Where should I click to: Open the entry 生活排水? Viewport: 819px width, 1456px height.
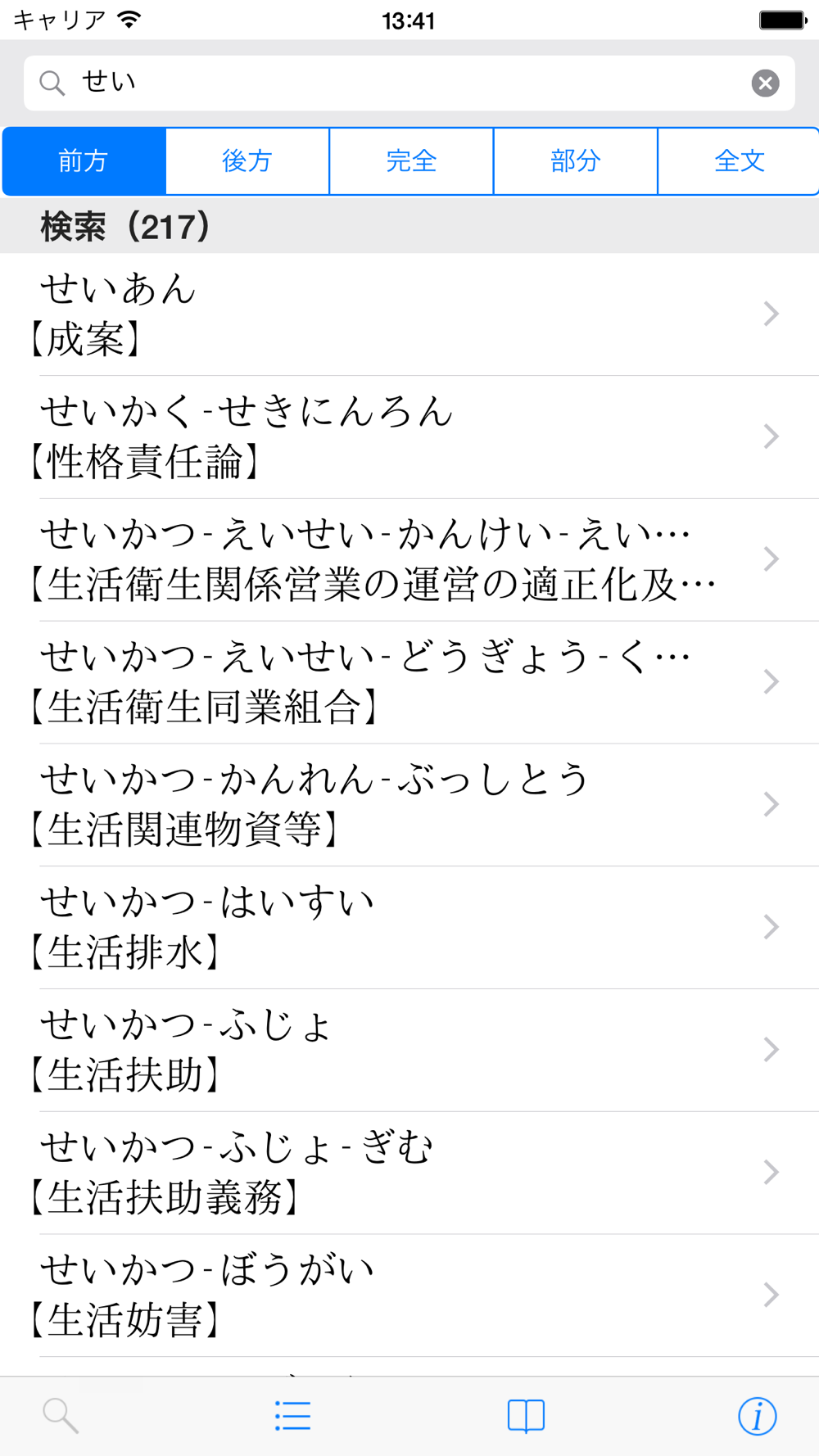tap(409, 929)
